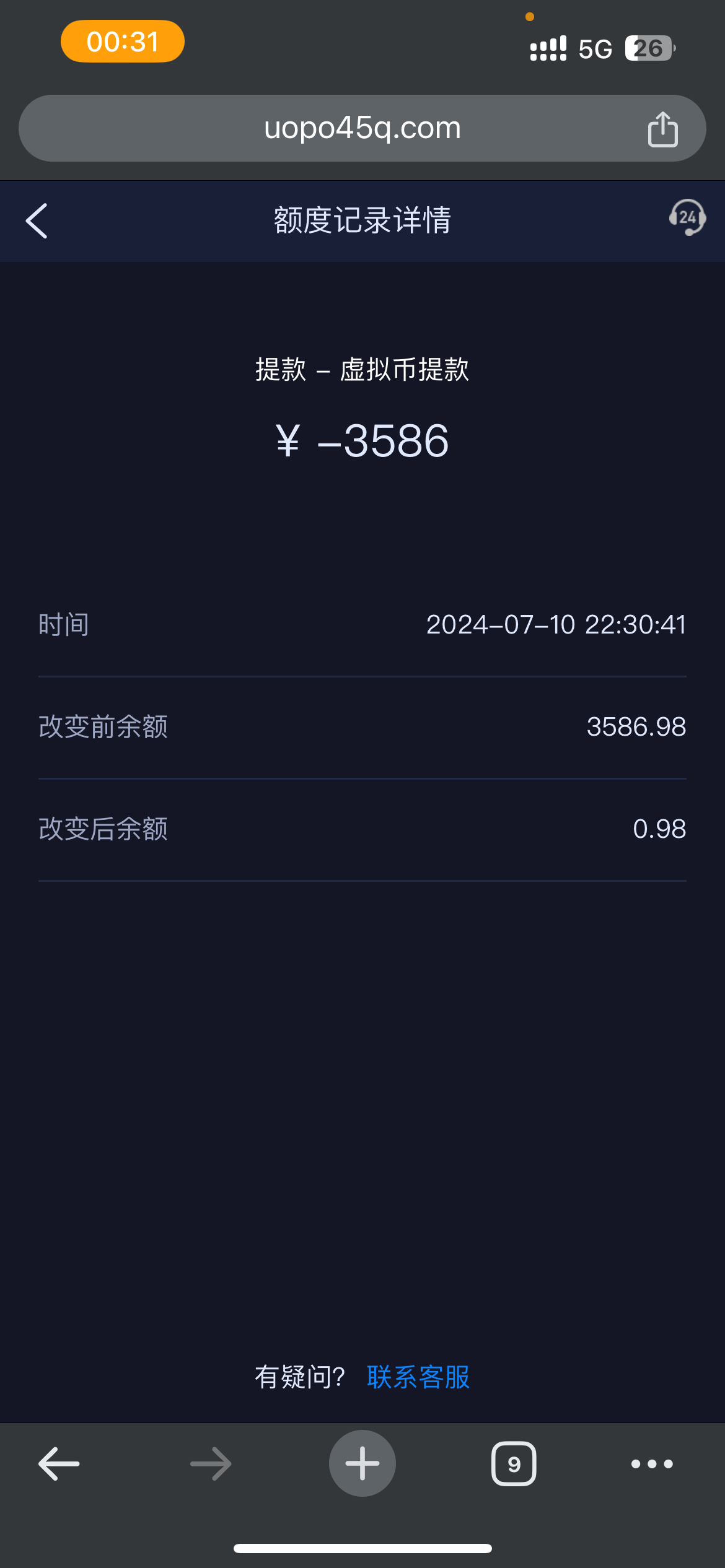The width and height of the screenshot is (725, 1568).
Task: Tap the browser back arrow icon
Action: point(58,1463)
